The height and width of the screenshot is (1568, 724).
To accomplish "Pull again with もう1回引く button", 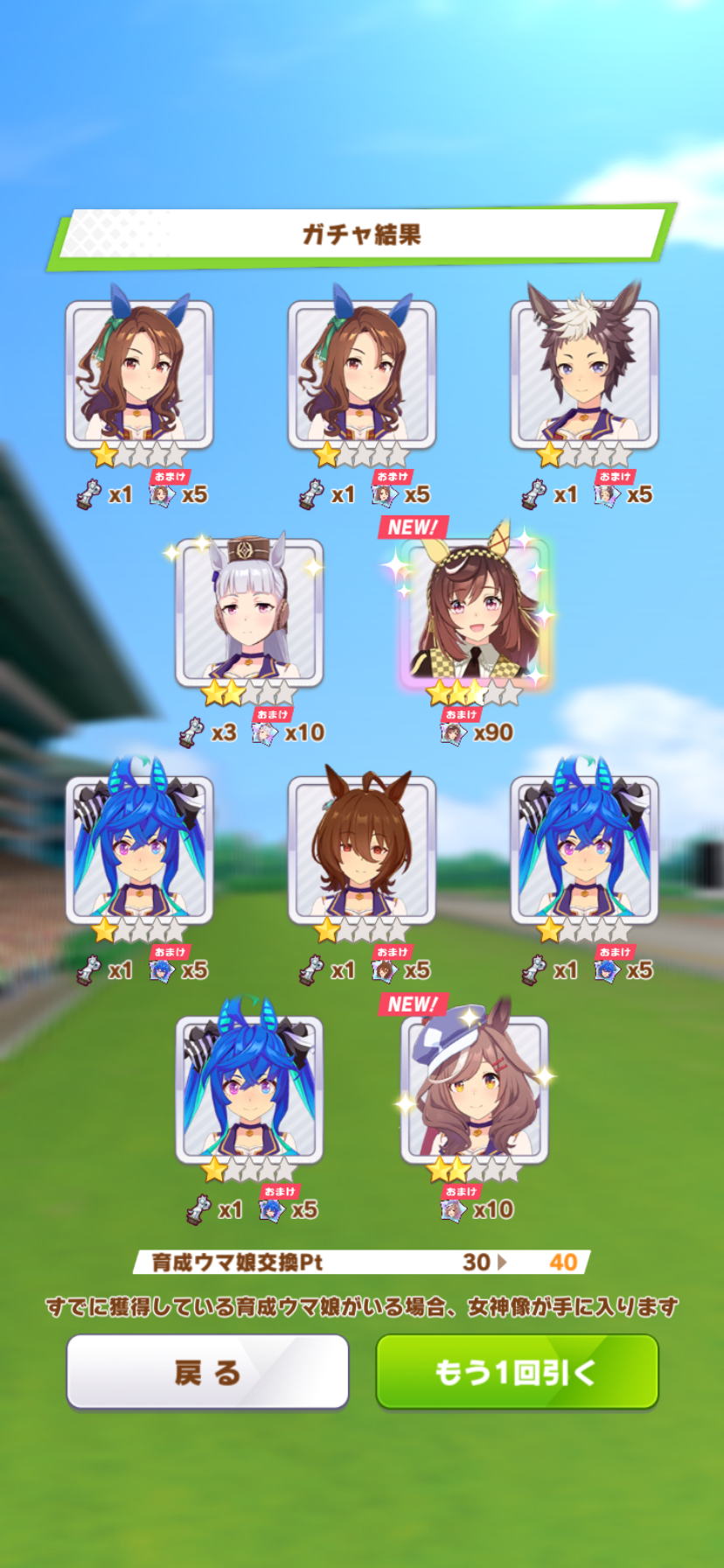I will click(517, 1372).
